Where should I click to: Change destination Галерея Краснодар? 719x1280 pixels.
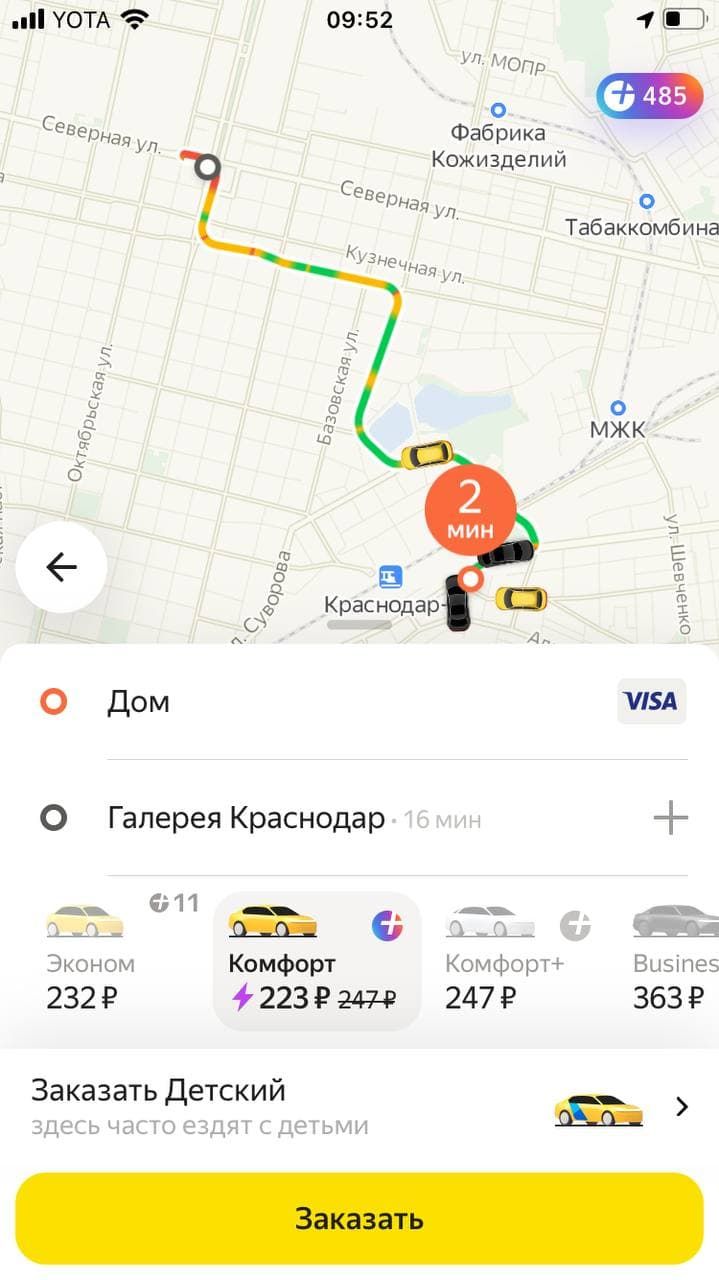[x=246, y=819]
